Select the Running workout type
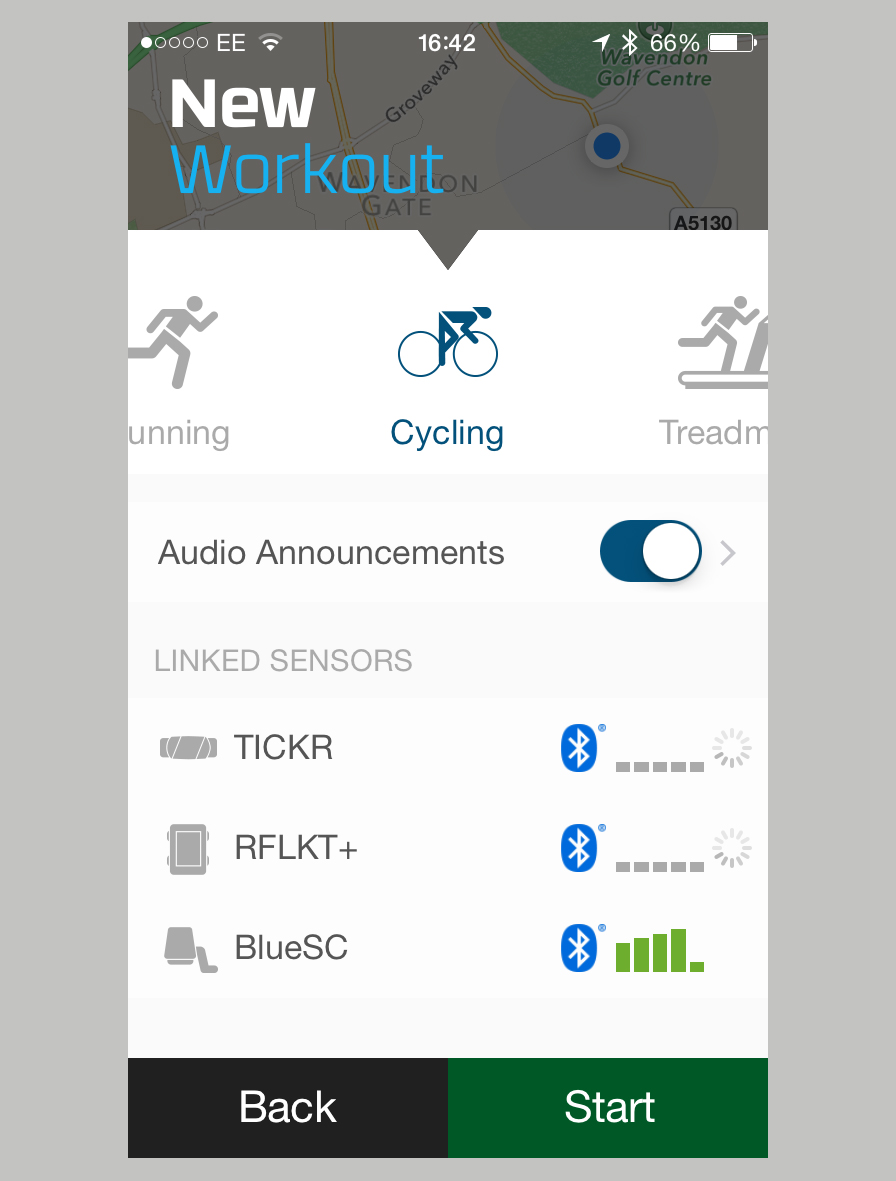896x1181 pixels. [177, 370]
